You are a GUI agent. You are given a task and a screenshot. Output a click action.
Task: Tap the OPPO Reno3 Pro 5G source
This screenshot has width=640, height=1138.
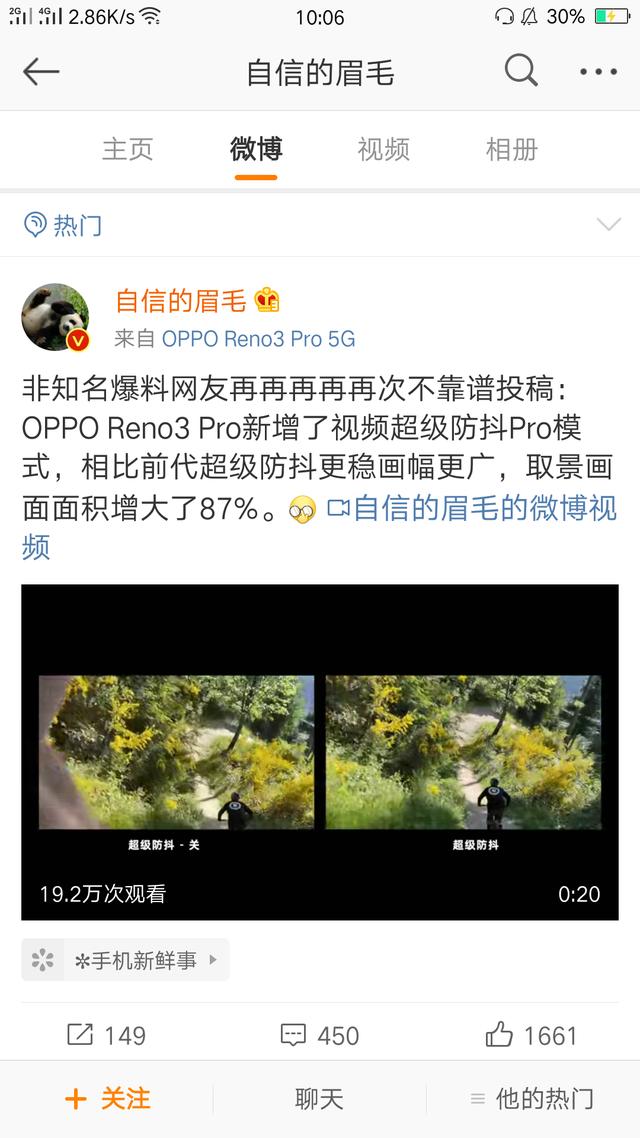pyautogui.click(x=258, y=339)
